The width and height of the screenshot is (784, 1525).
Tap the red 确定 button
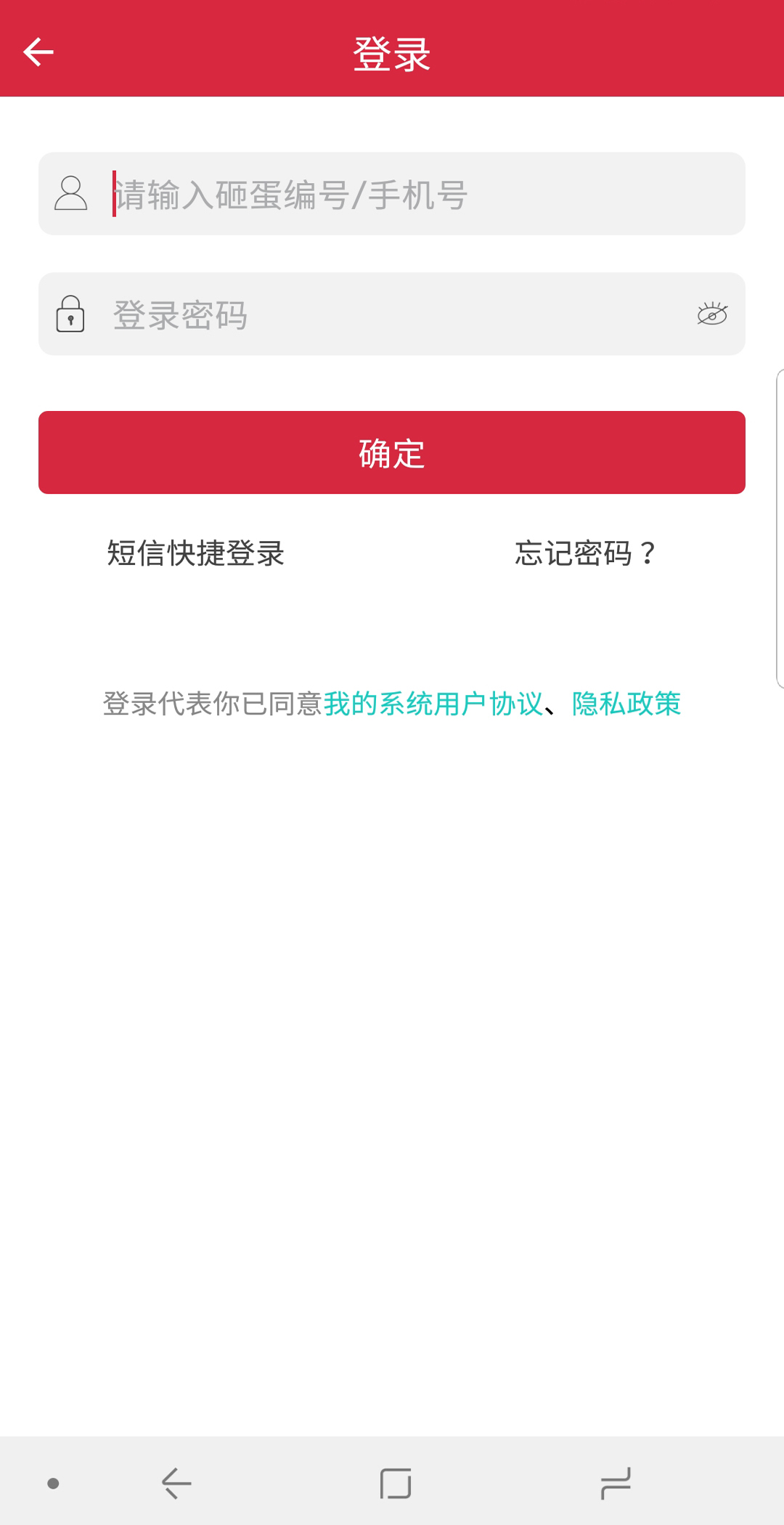[x=392, y=453]
